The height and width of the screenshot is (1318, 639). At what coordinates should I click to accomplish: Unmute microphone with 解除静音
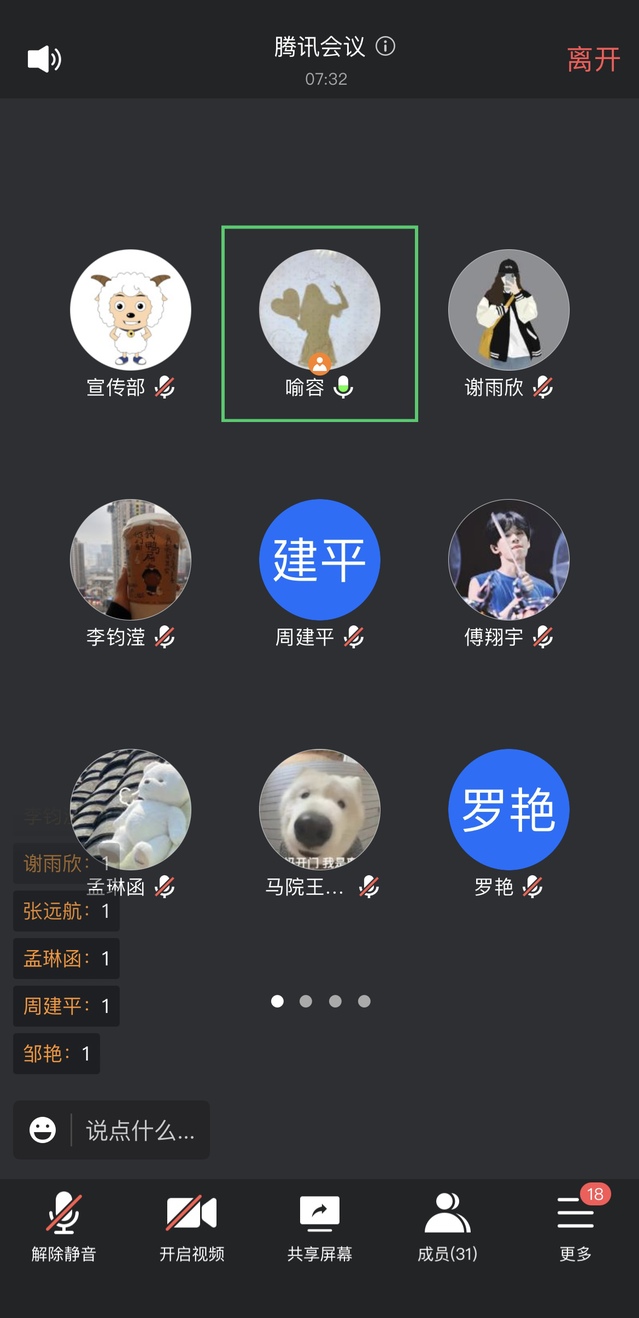click(64, 1226)
